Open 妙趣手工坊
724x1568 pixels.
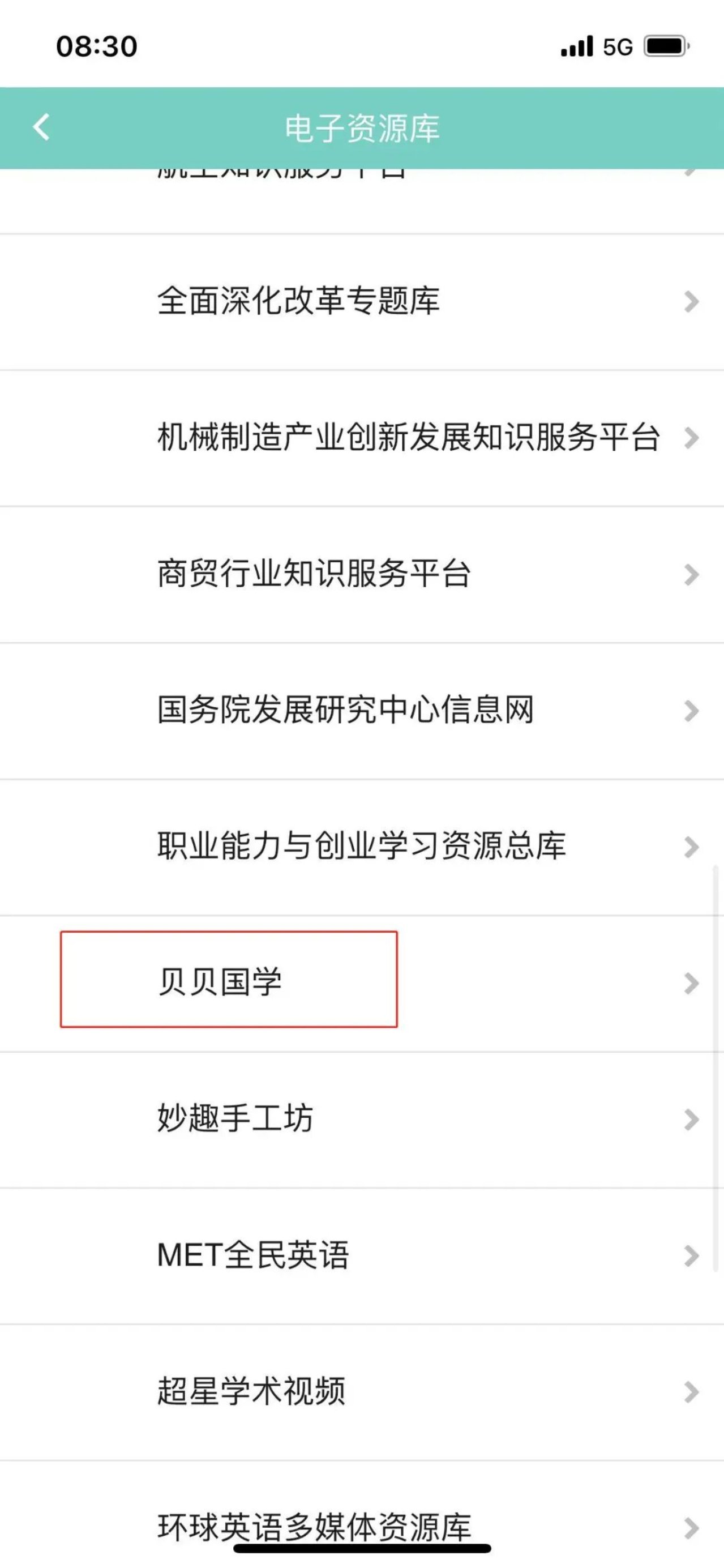click(x=362, y=1120)
